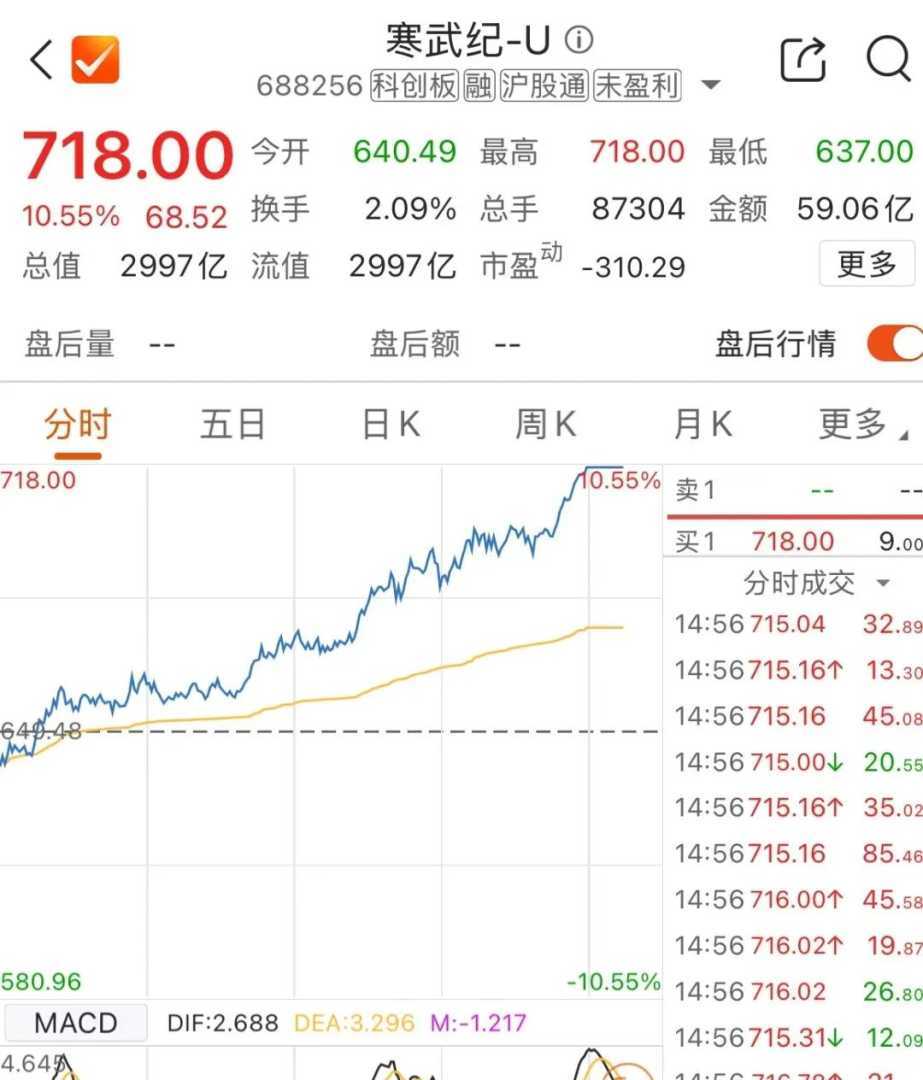This screenshot has width=923, height=1080.
Task: Open the search magnifier
Action: (x=887, y=58)
